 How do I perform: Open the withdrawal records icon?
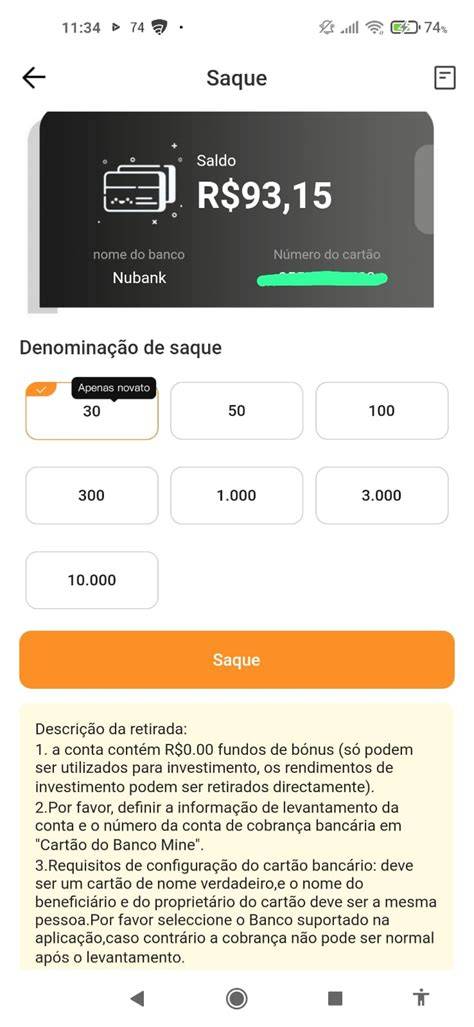click(445, 78)
